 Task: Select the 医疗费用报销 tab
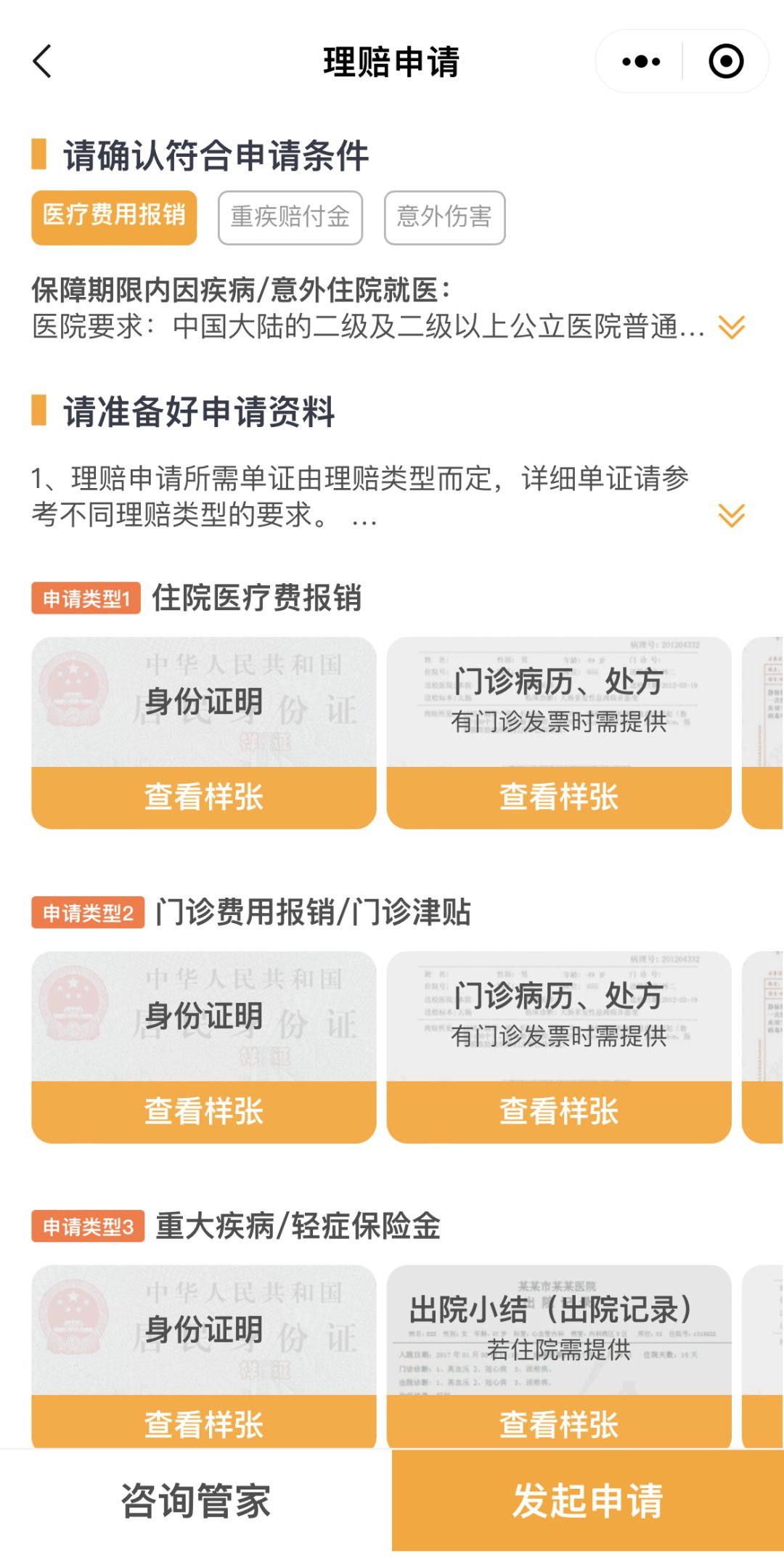[x=114, y=217]
